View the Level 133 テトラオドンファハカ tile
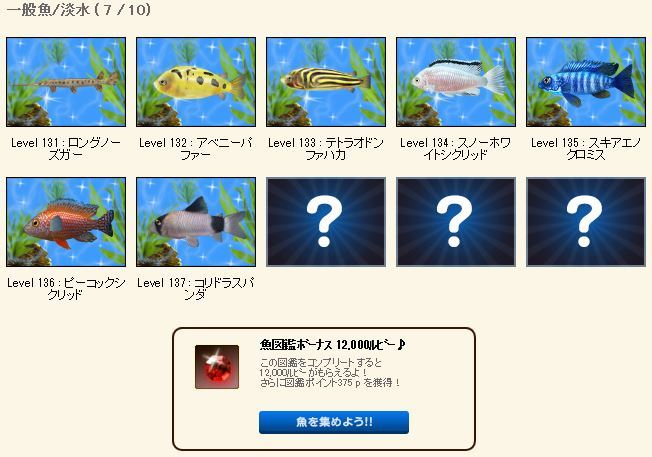The width and height of the screenshot is (652, 457). click(x=326, y=82)
